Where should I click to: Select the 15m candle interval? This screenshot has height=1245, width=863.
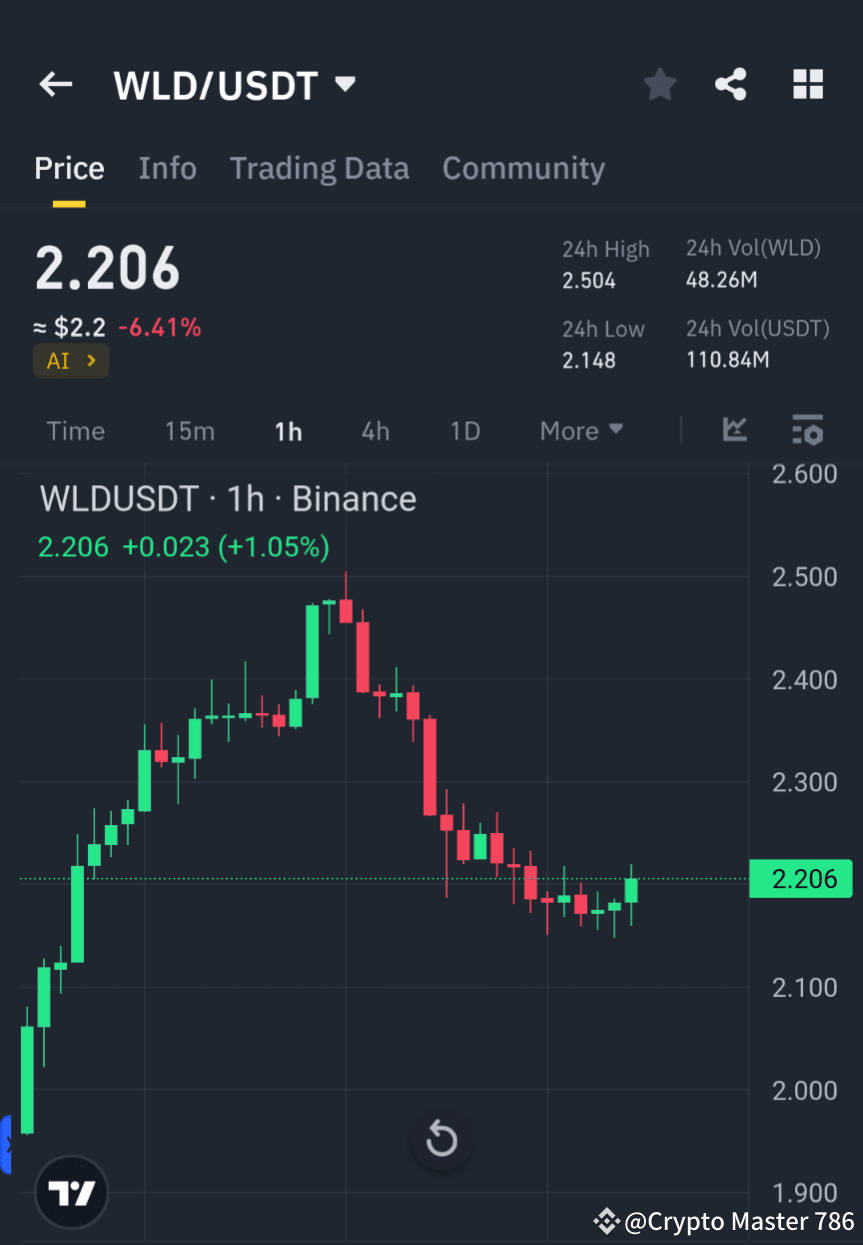point(189,430)
